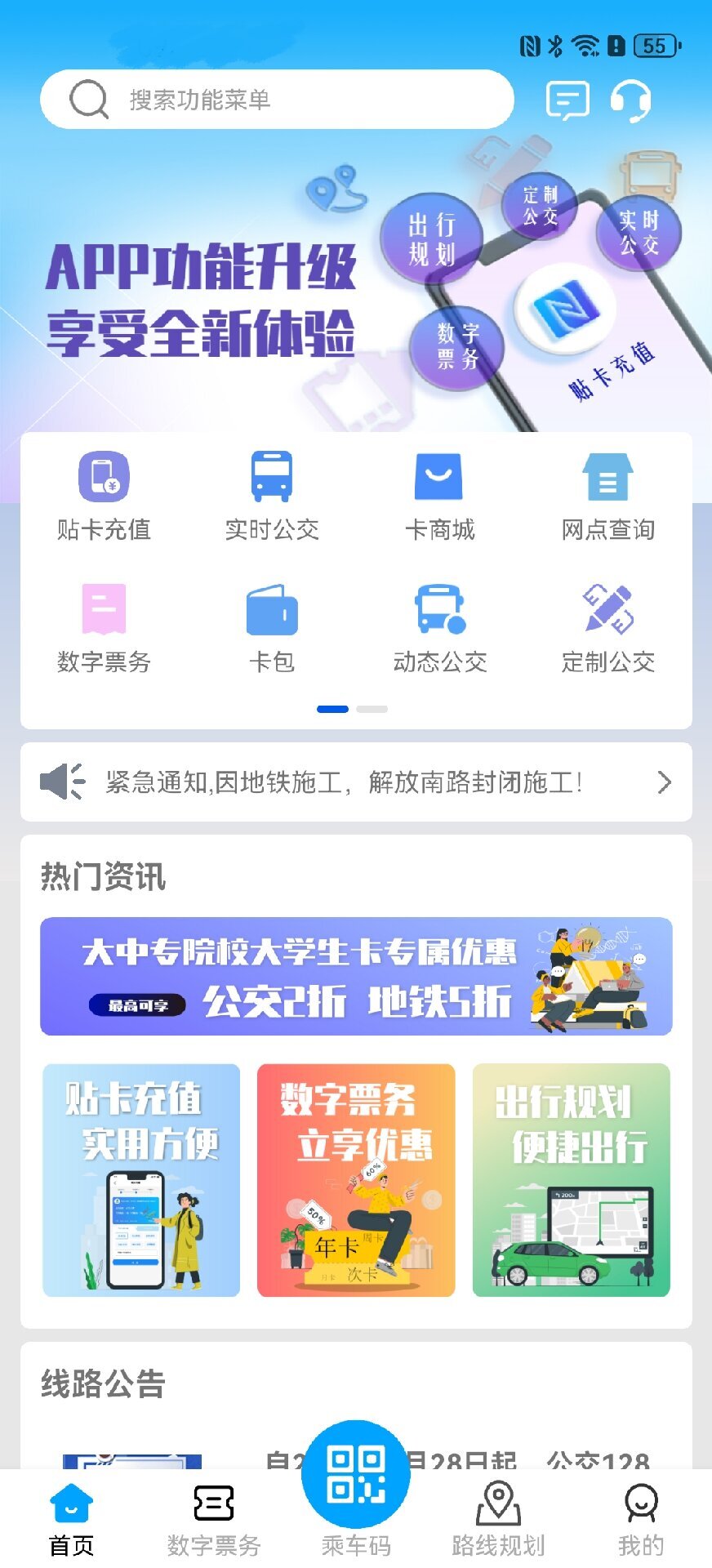This screenshot has height=1568, width=712.
Task: Tap the speaker icon on the emergency notice
Action: tap(63, 782)
